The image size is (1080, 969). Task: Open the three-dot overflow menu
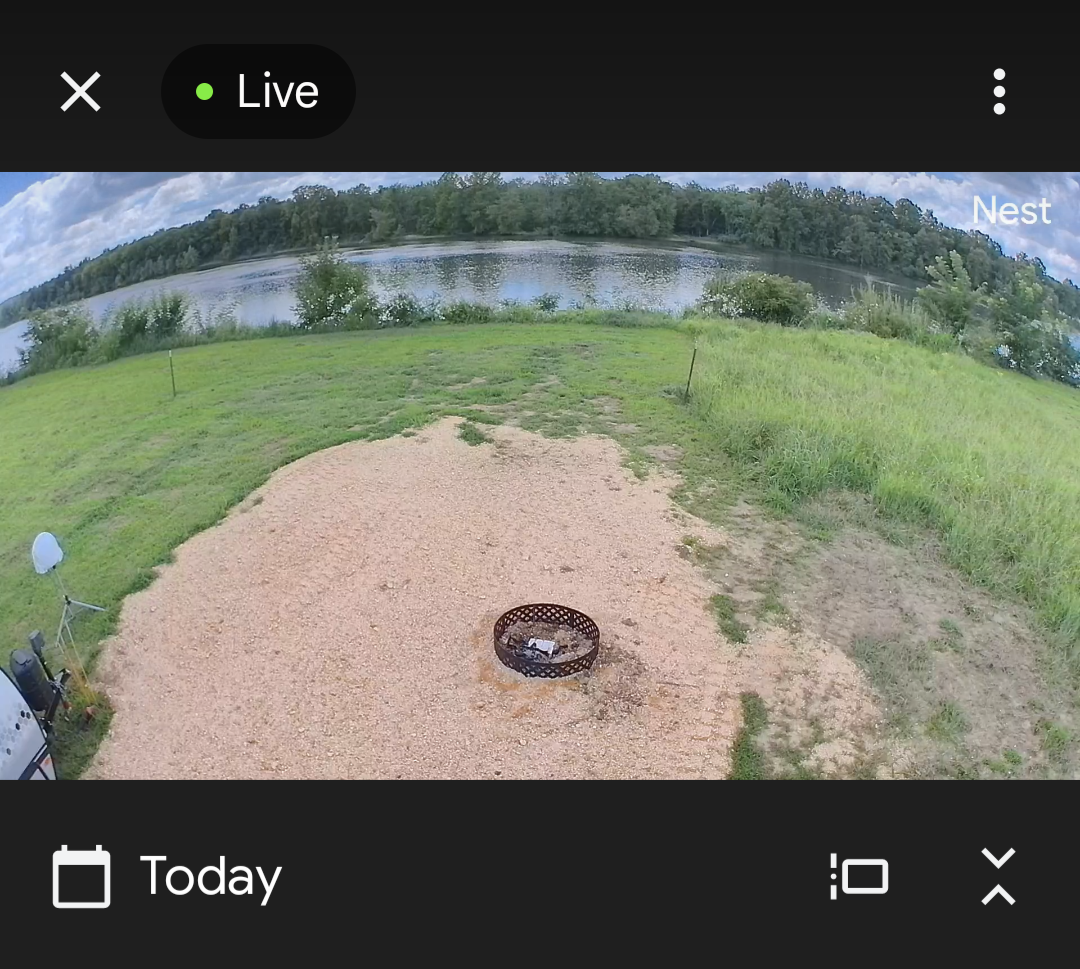(998, 92)
